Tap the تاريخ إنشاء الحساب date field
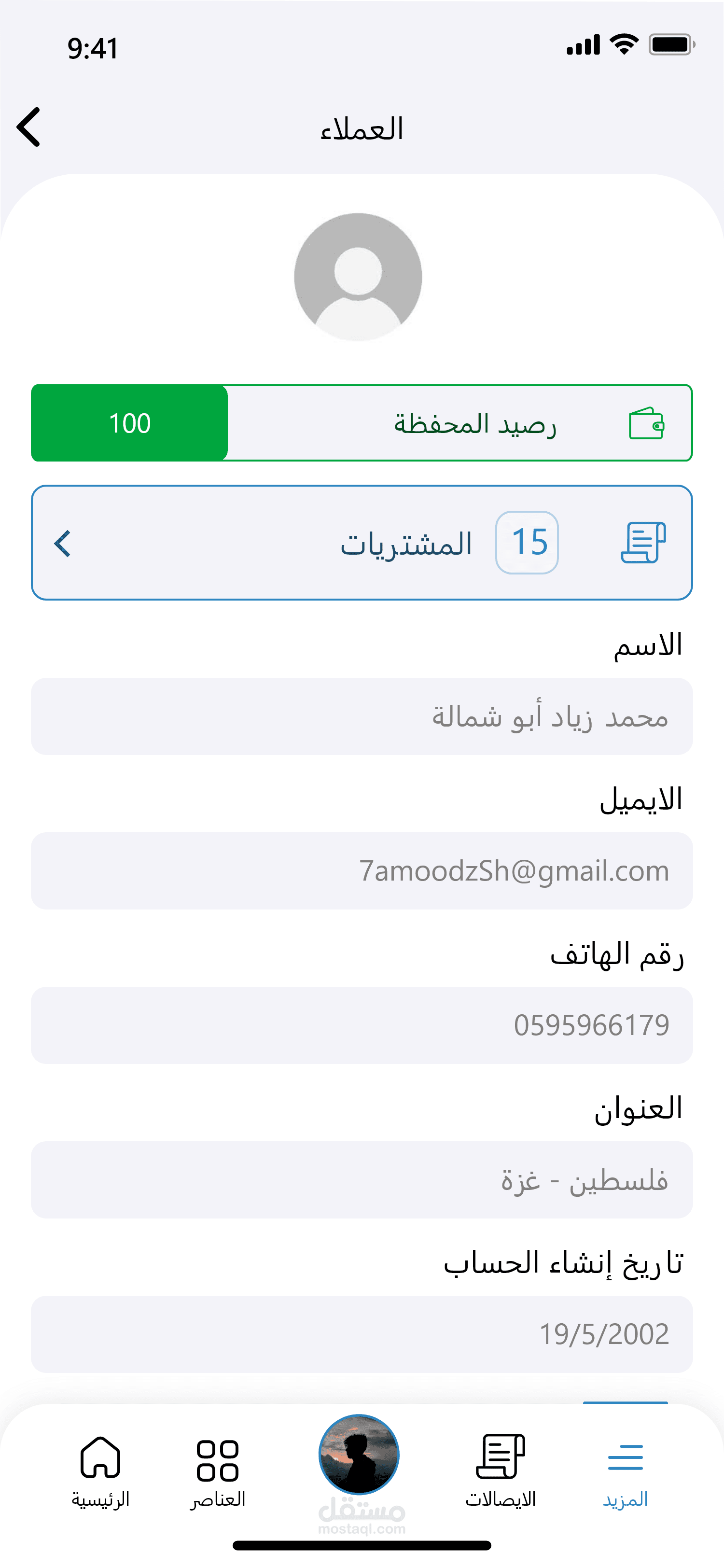Image resolution: width=724 pixels, height=1568 pixels. (x=362, y=1334)
